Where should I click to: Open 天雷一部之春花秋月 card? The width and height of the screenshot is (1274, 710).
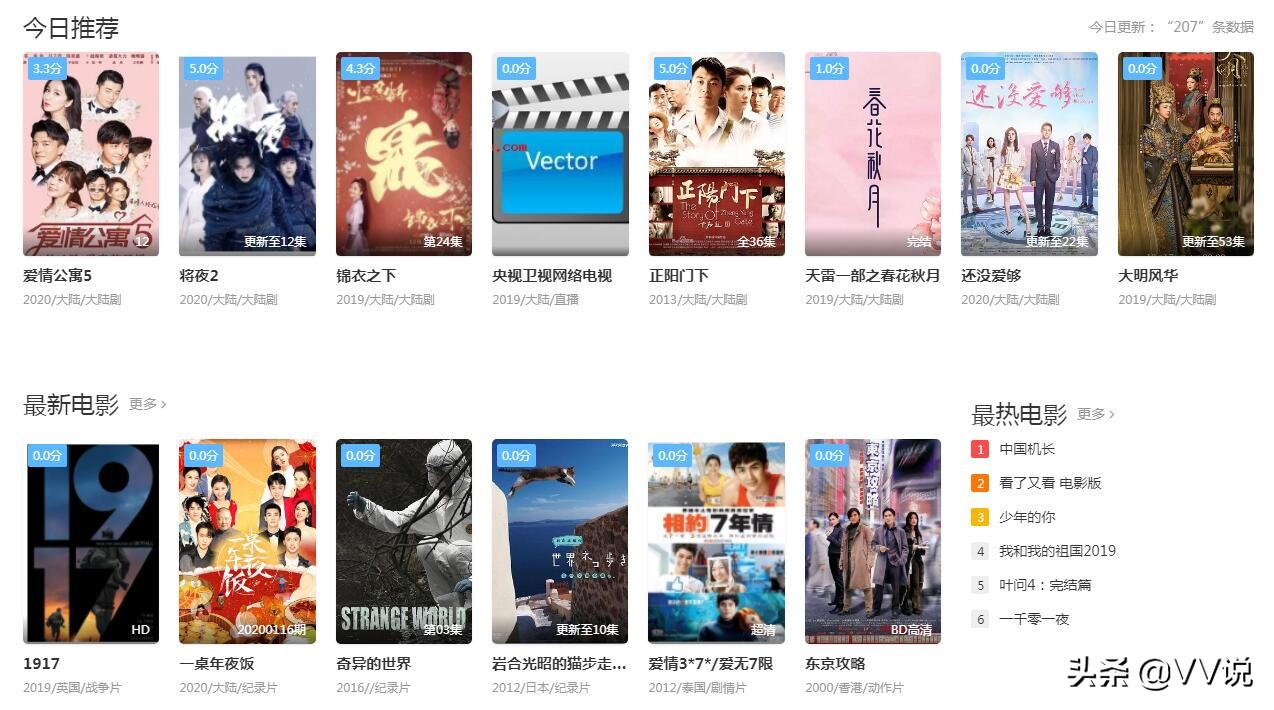[x=873, y=154]
